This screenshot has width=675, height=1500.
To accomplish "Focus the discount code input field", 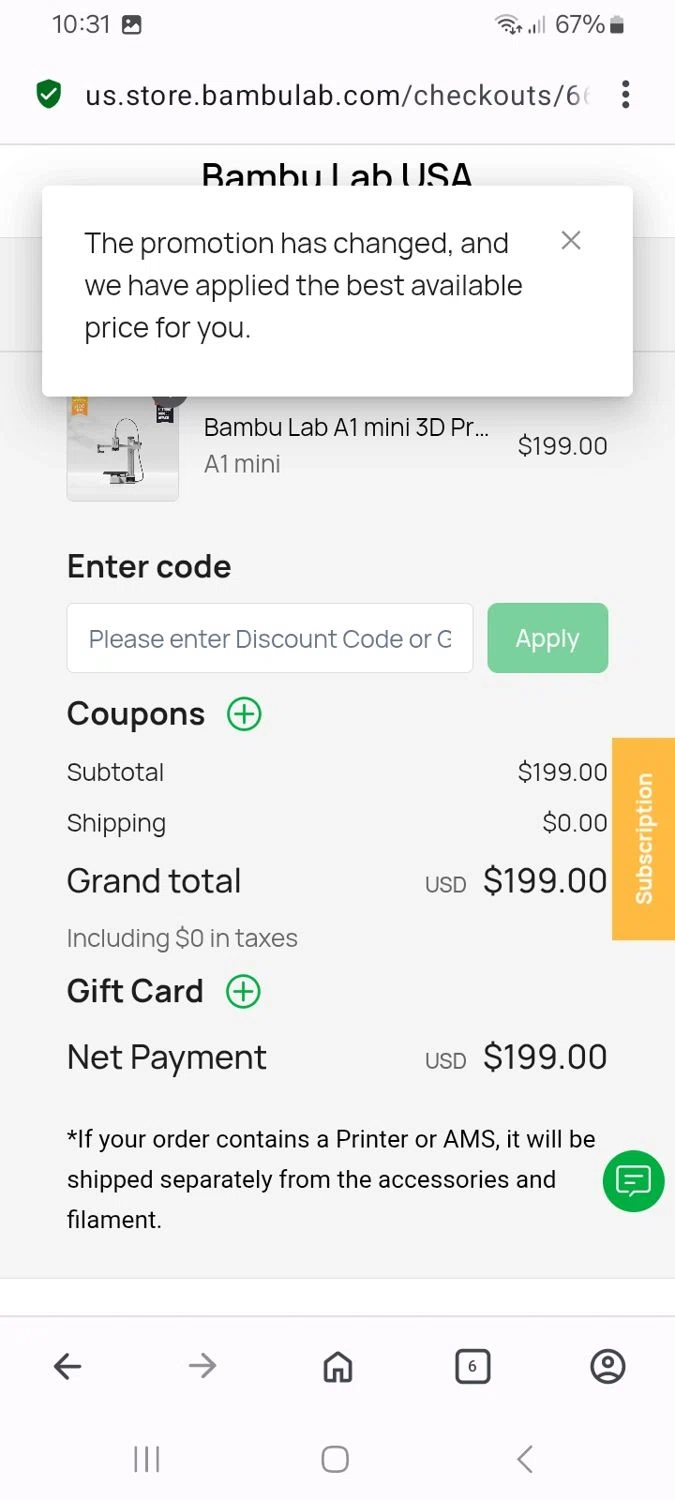I will (269, 638).
